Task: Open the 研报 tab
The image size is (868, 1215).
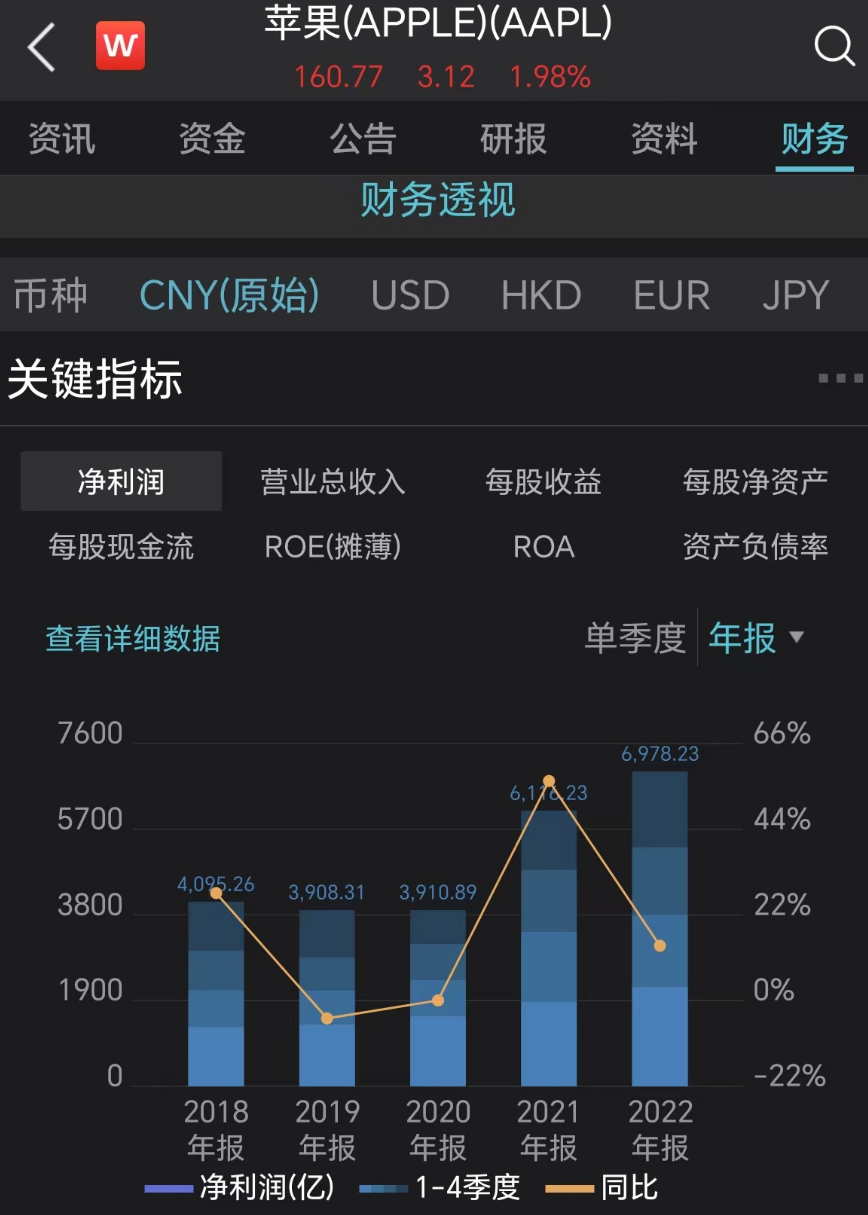Action: pyautogui.click(x=514, y=139)
